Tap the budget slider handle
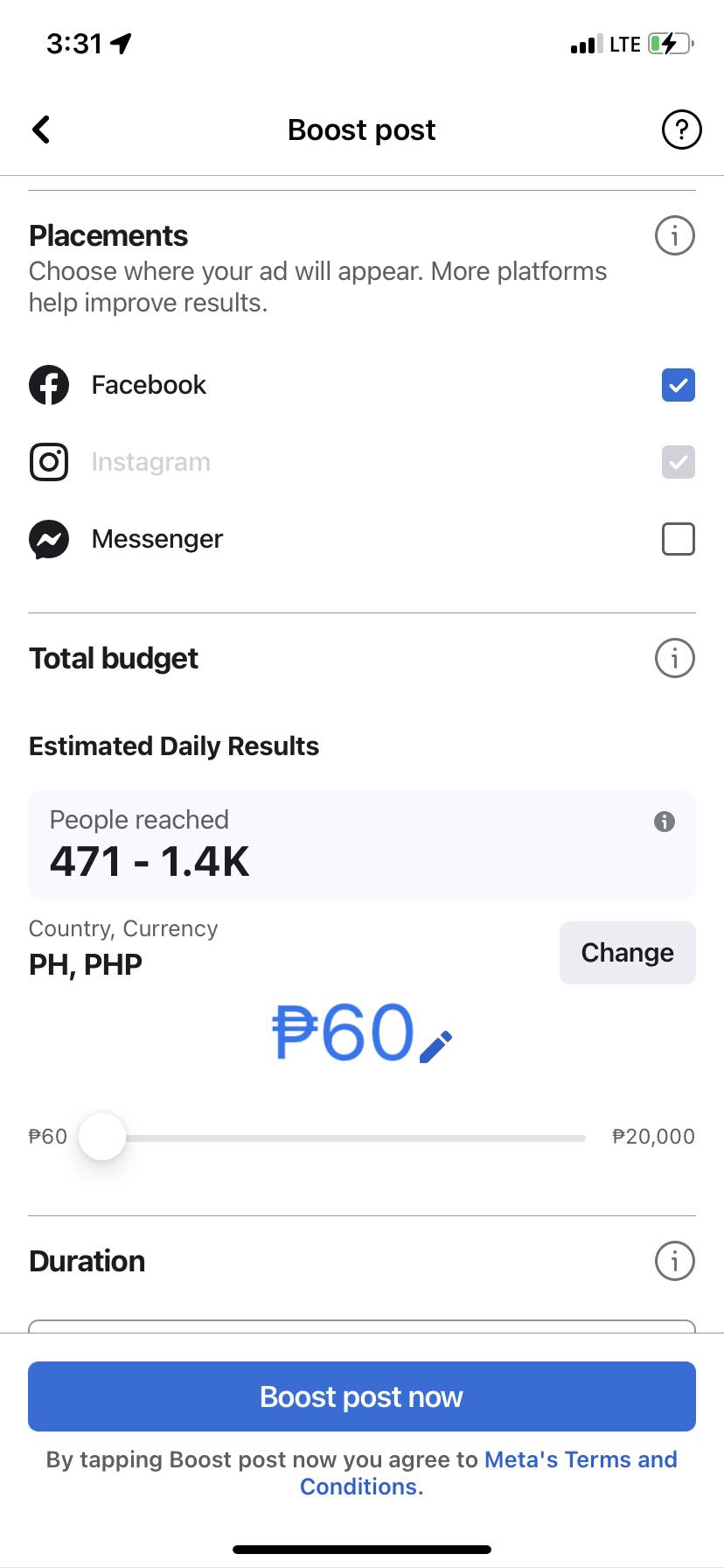The height and width of the screenshot is (1568, 724). point(102,1137)
